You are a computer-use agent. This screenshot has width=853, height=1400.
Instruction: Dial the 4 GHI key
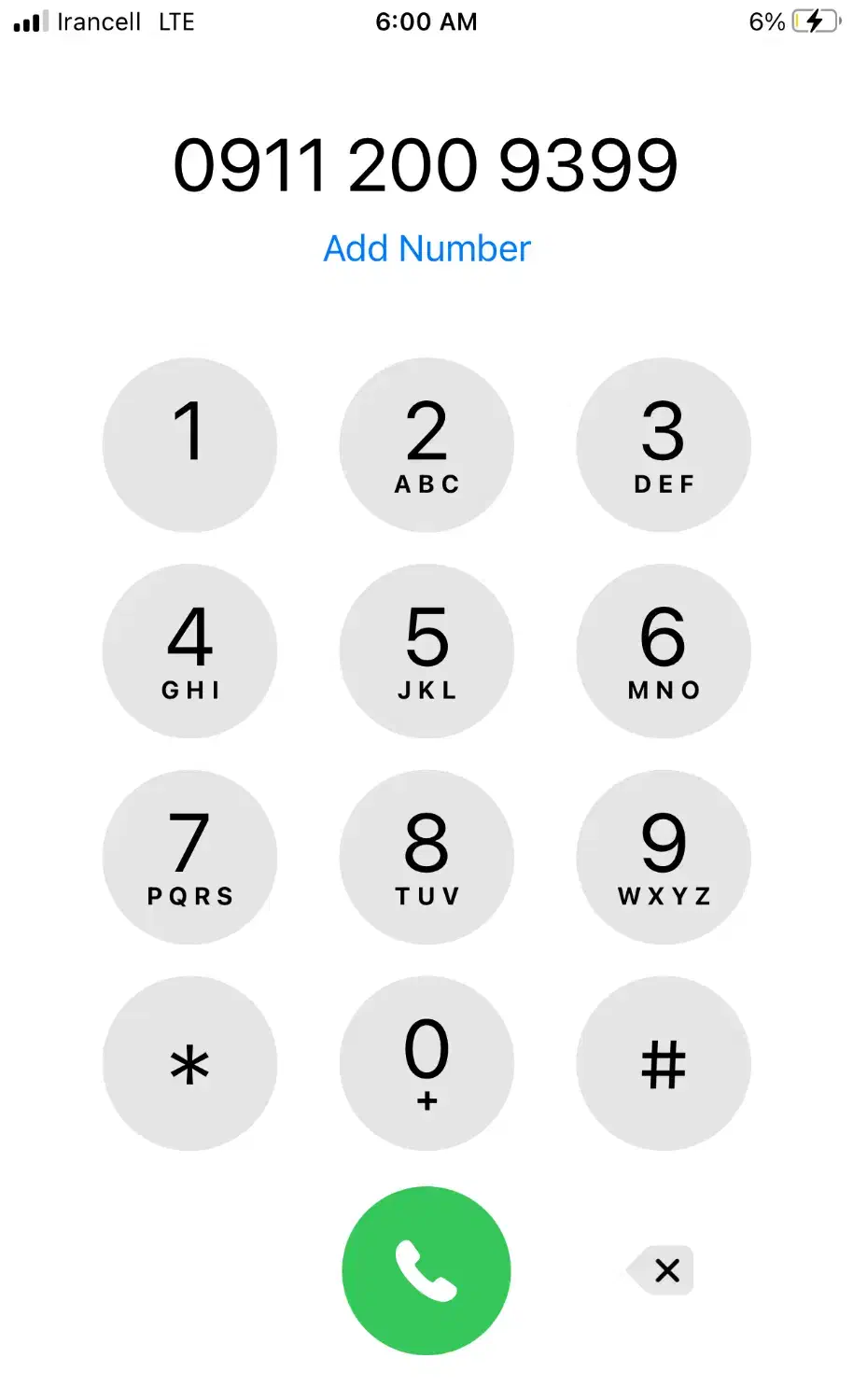189,651
